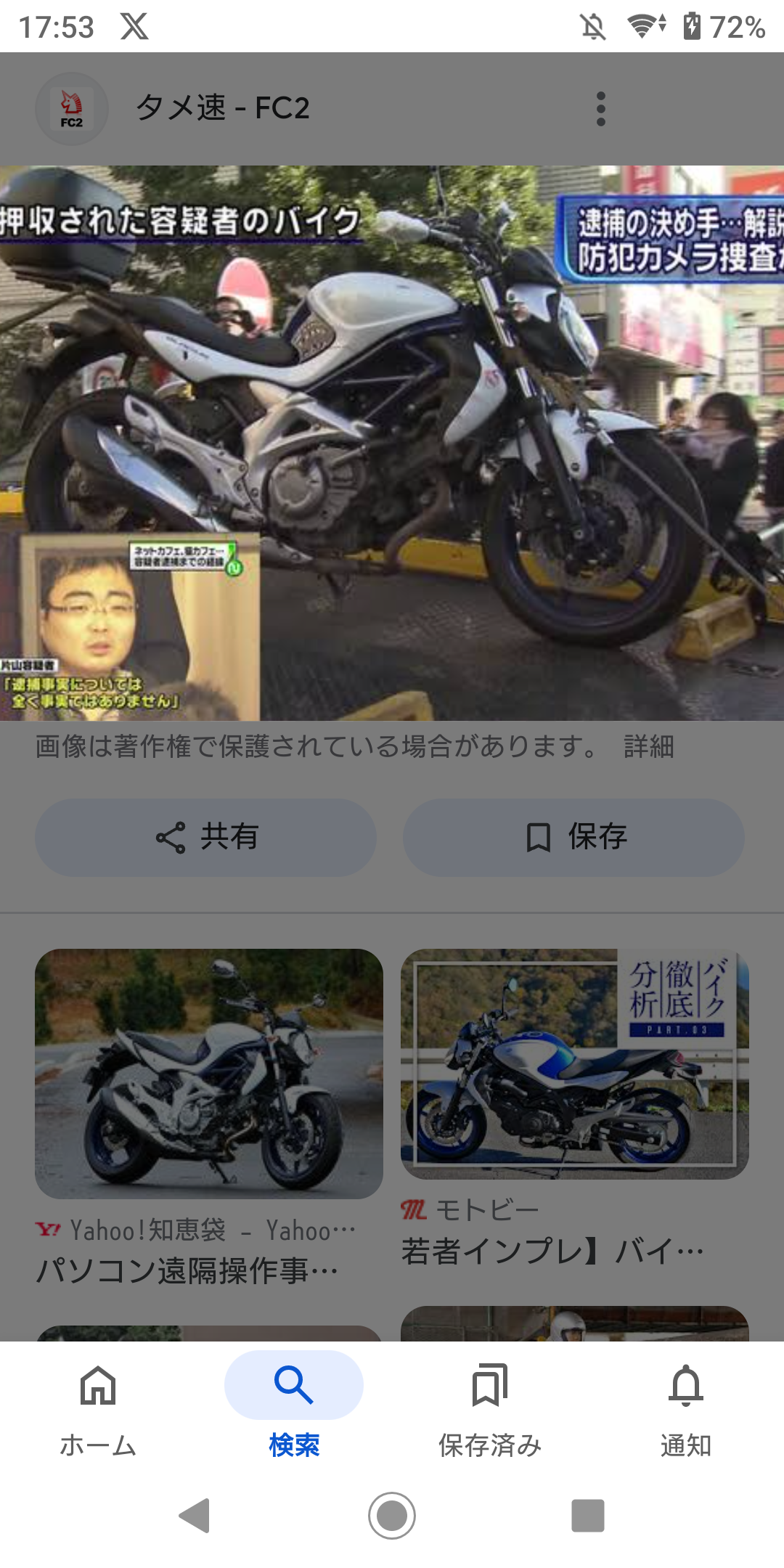Tap the 詳細 link about copyright
The width and height of the screenshot is (784, 1568).
pos(648,746)
